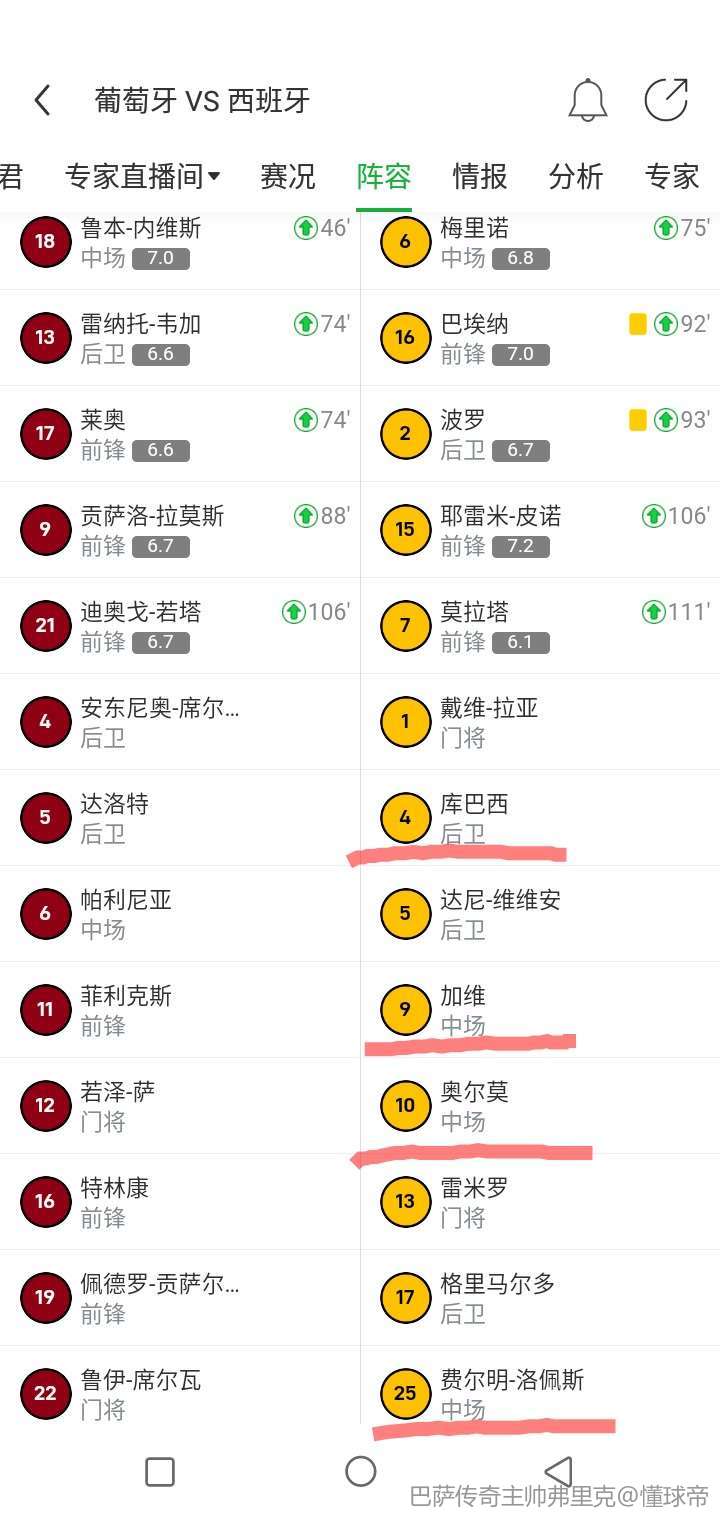Screen dimensions: 720x1520
Task: View player 费尔明-洛佩斯 details
Action: [540, 1394]
